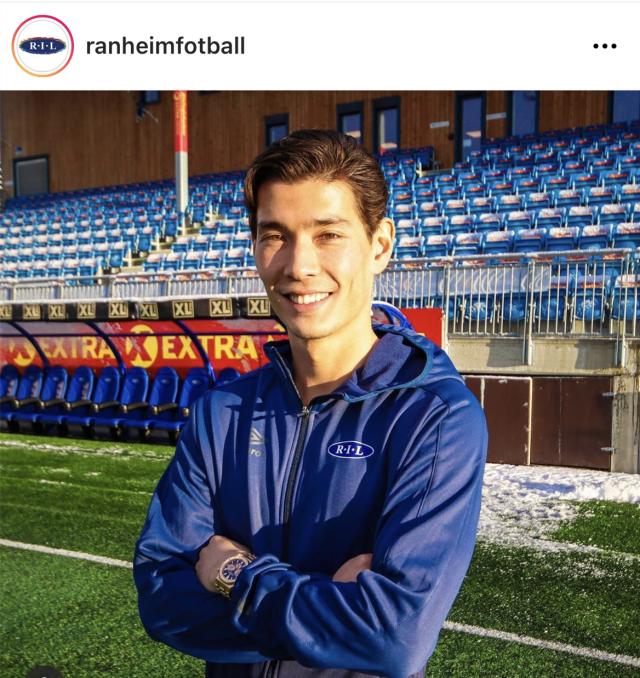Open the post's three-dot overflow menu
Viewport: 640px width, 678px height.
point(604,46)
